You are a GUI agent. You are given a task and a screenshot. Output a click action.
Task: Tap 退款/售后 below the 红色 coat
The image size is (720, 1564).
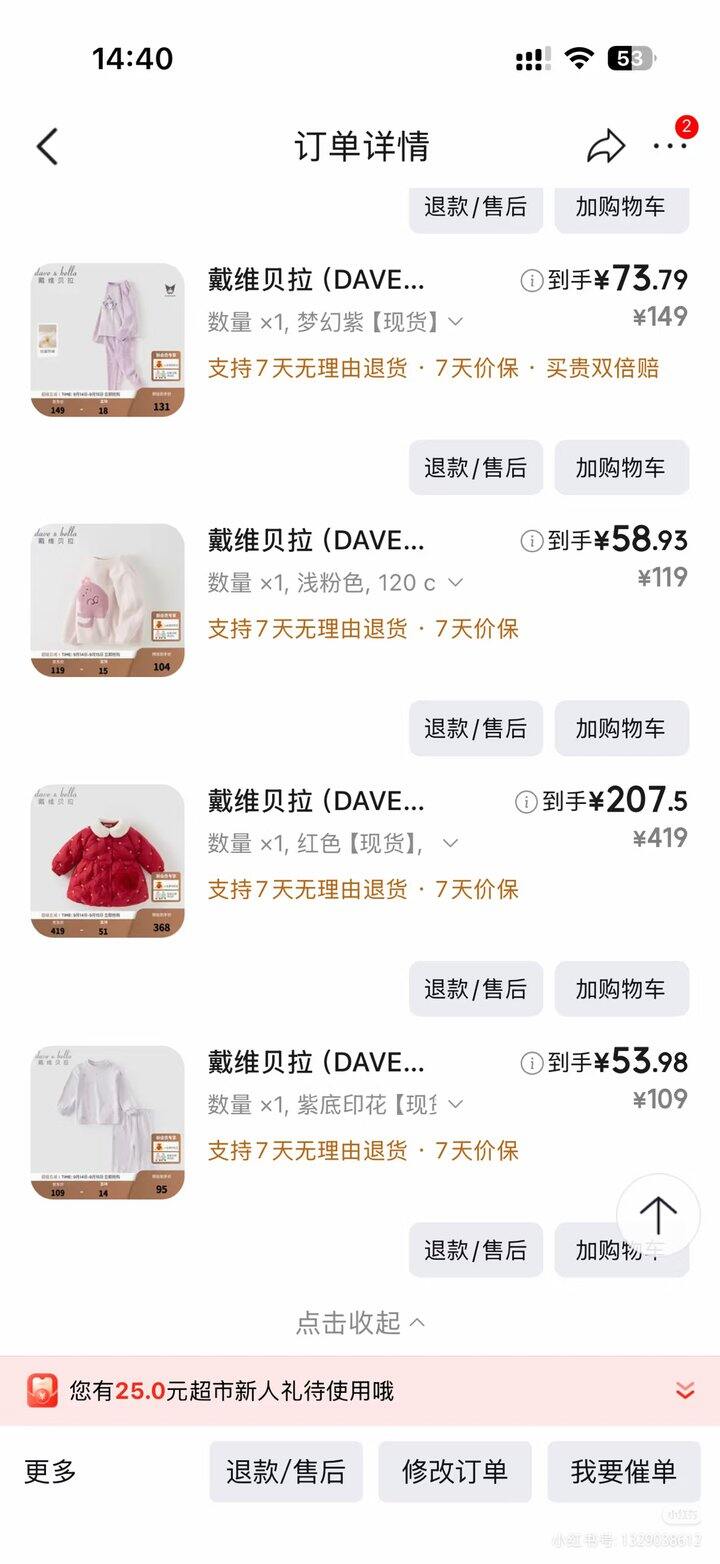tap(476, 989)
